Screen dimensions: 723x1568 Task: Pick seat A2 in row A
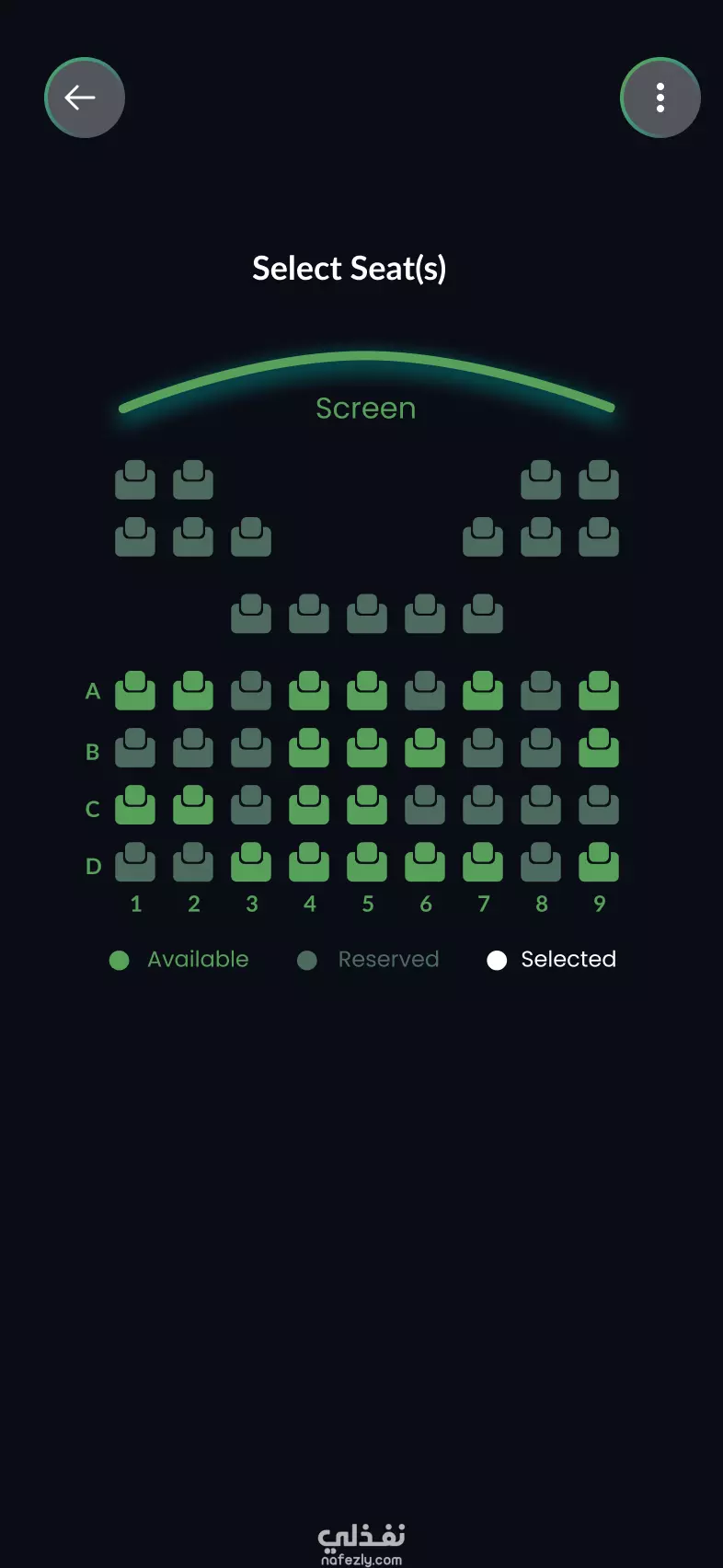click(x=193, y=691)
